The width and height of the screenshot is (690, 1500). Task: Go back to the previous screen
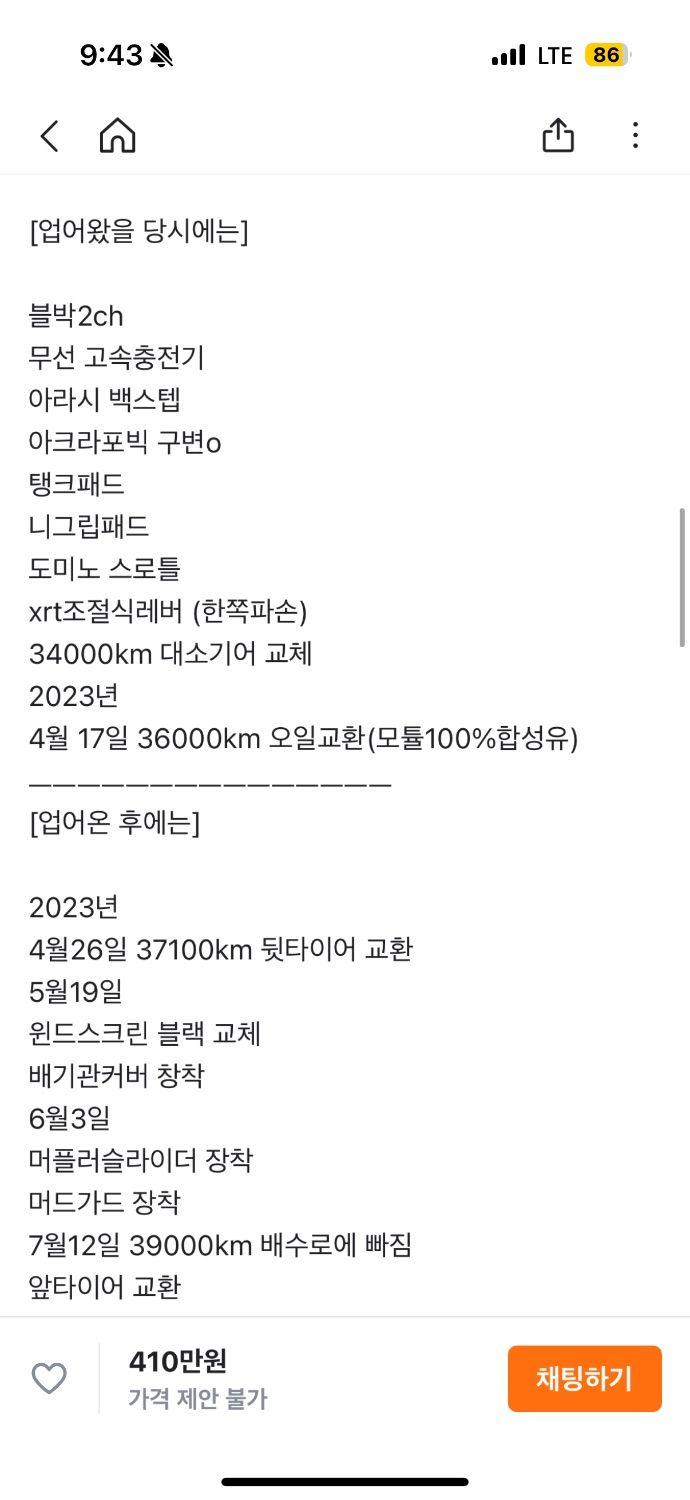click(49, 136)
